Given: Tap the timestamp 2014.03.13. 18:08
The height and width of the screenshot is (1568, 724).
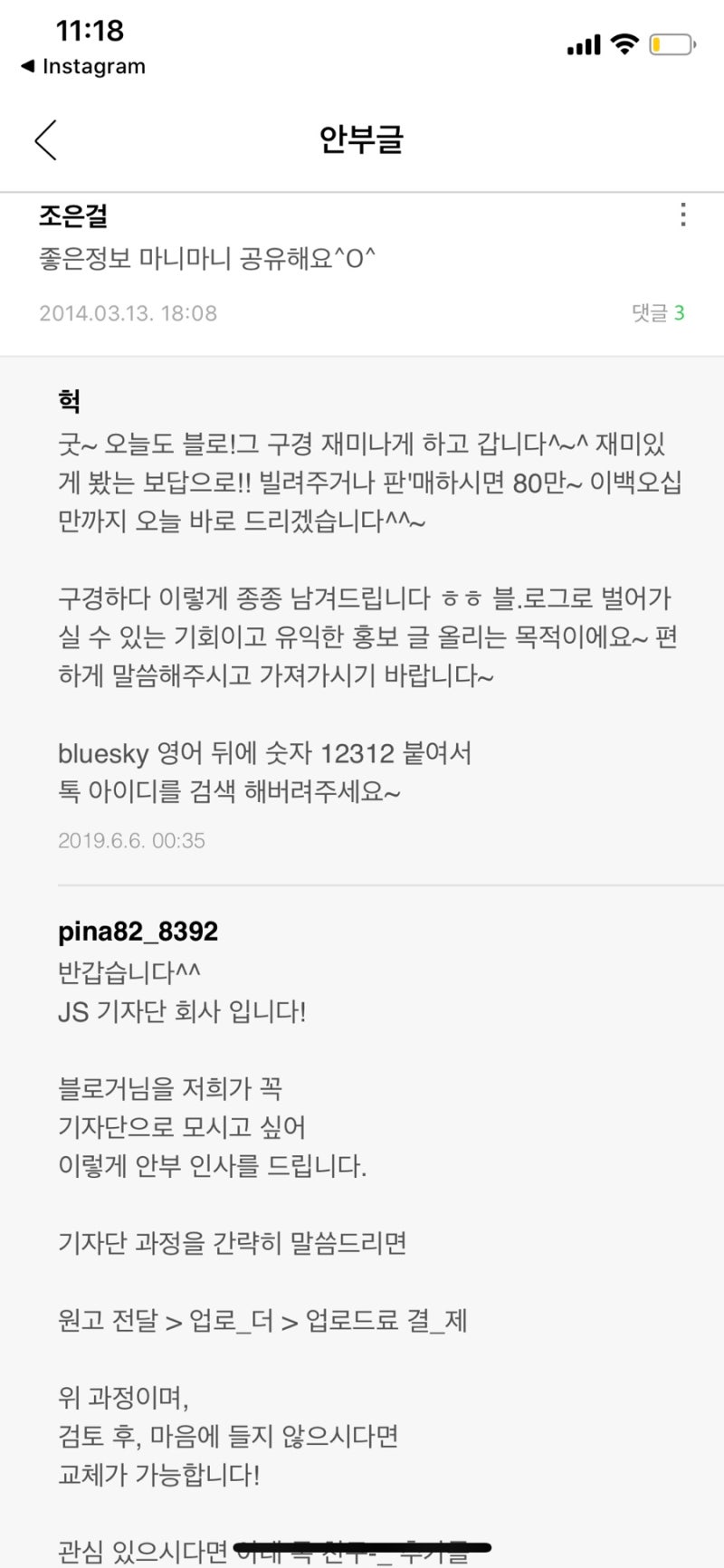Looking at the screenshot, I should tap(127, 313).
